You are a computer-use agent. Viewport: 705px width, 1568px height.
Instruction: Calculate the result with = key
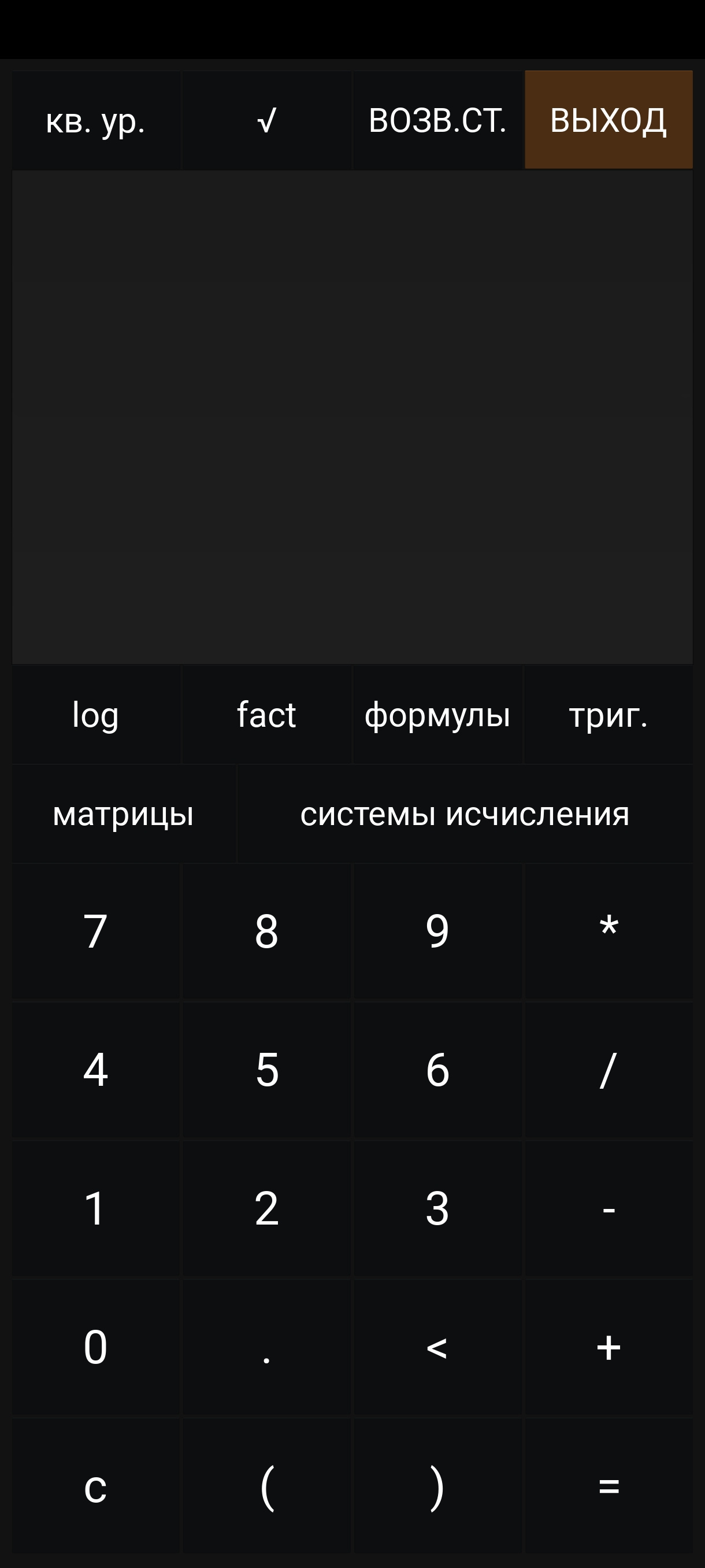pos(608,1486)
